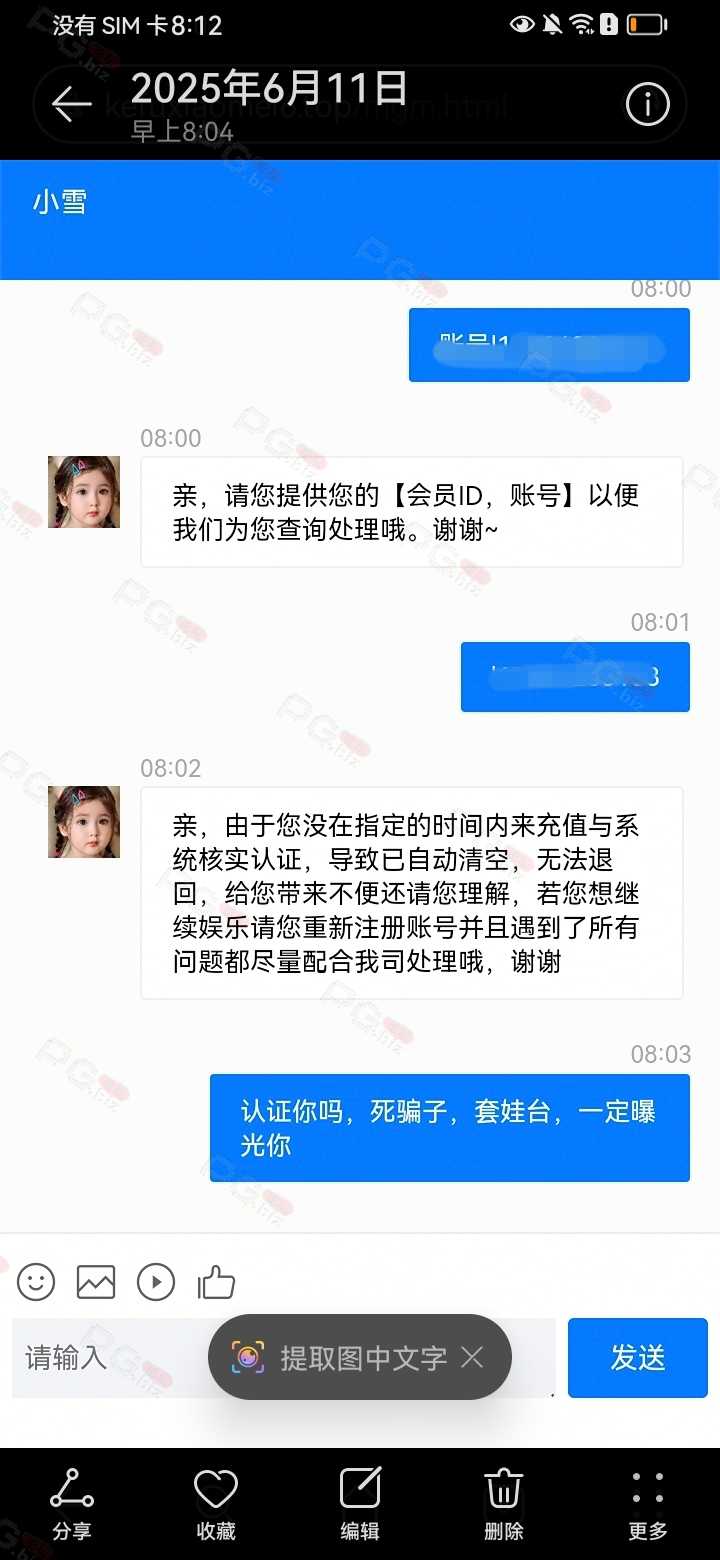720x1560 pixels.
Task: Open the 编辑 edit tool
Action: point(360,1503)
